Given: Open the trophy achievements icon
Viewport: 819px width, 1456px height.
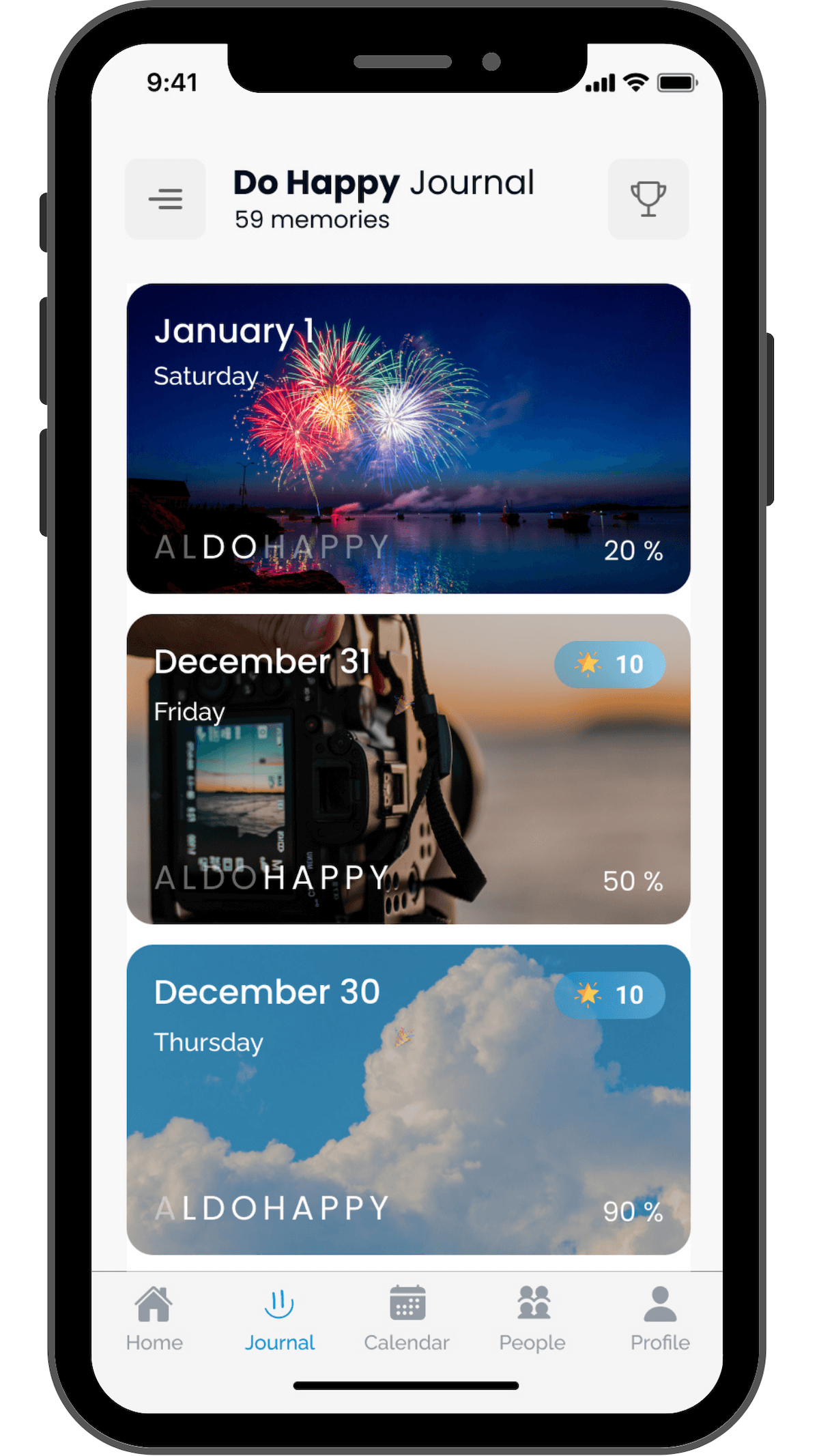Looking at the screenshot, I should coord(648,199).
